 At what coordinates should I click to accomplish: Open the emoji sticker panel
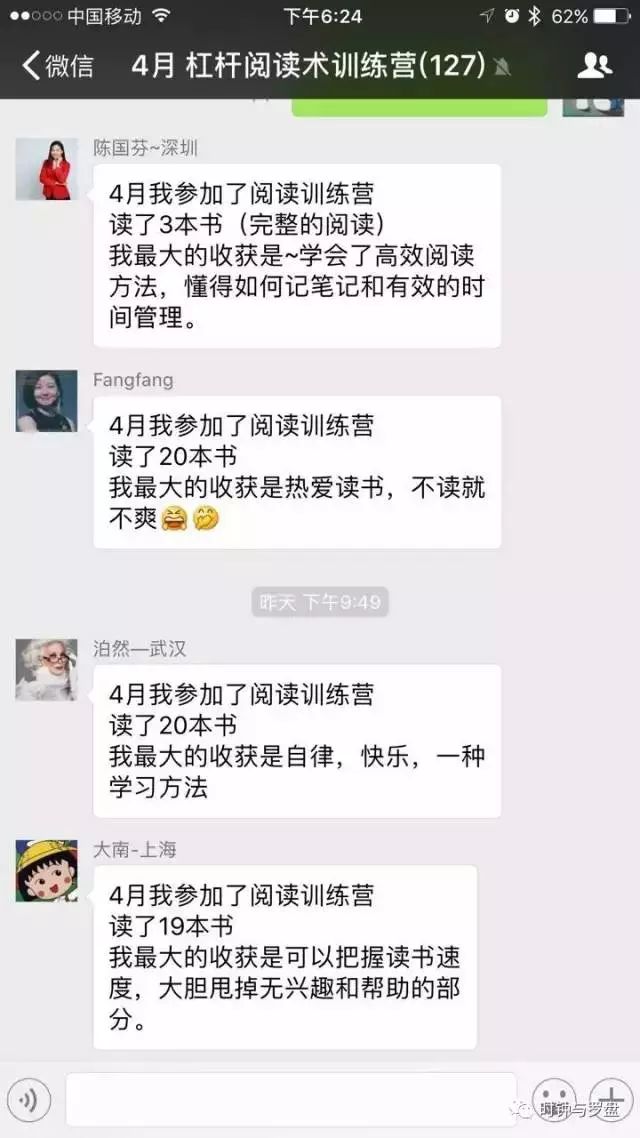point(553,1100)
